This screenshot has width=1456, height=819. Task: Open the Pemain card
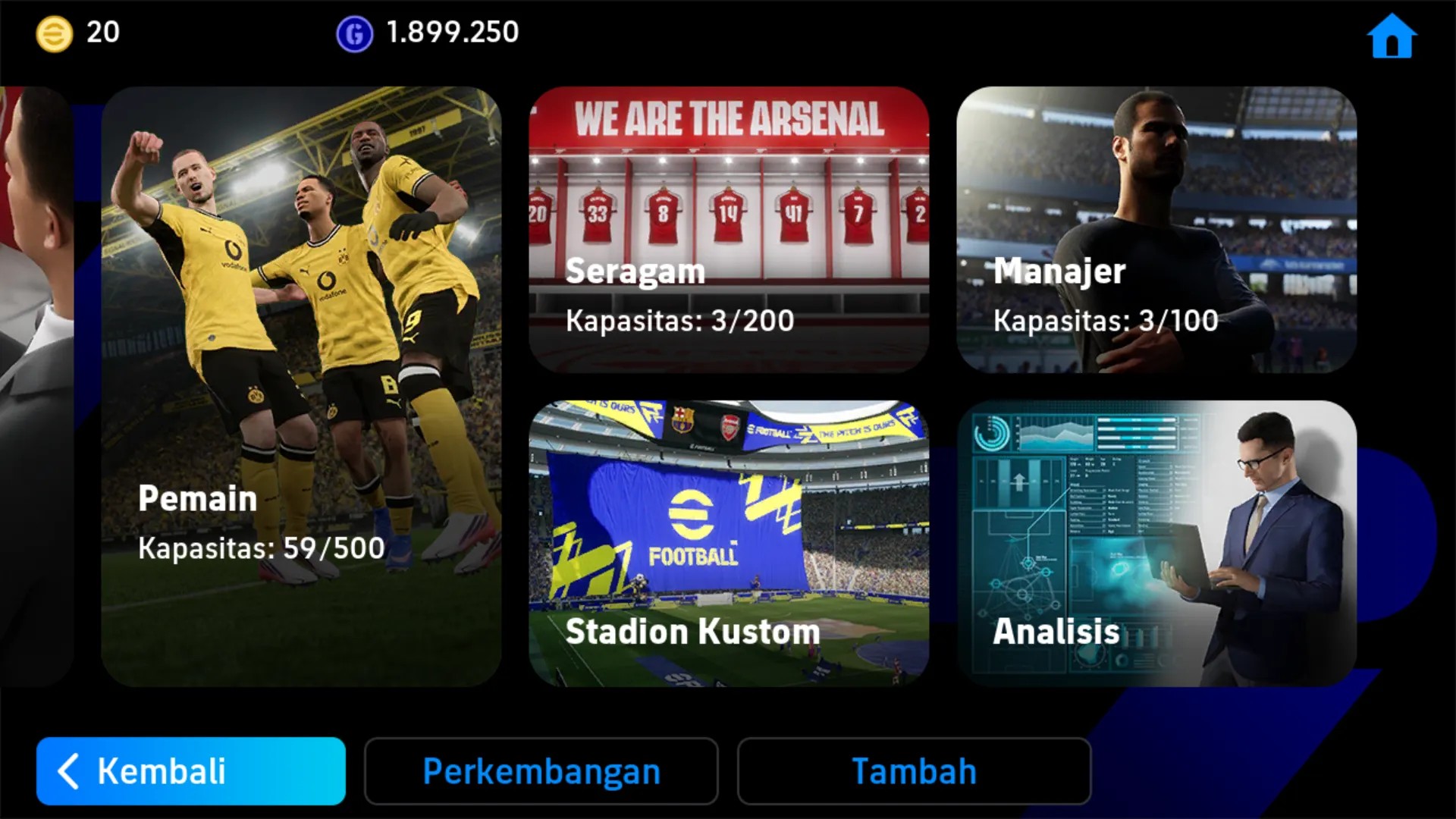pos(301,386)
